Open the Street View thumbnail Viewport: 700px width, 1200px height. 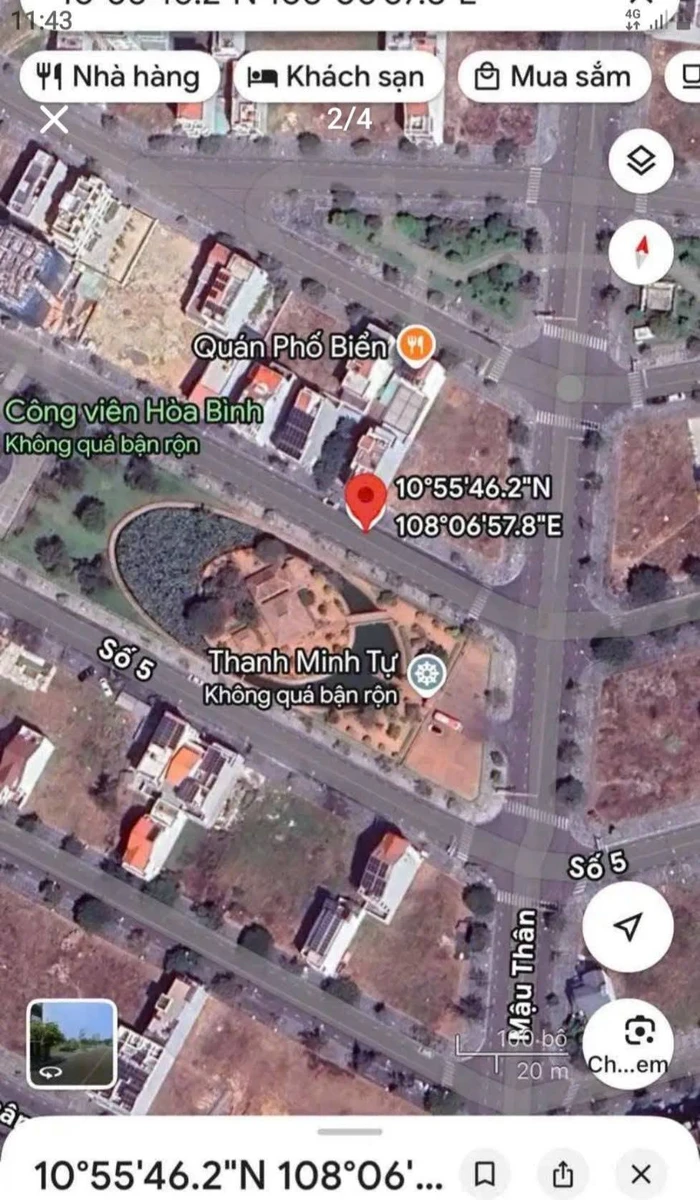pyautogui.click(x=72, y=1044)
